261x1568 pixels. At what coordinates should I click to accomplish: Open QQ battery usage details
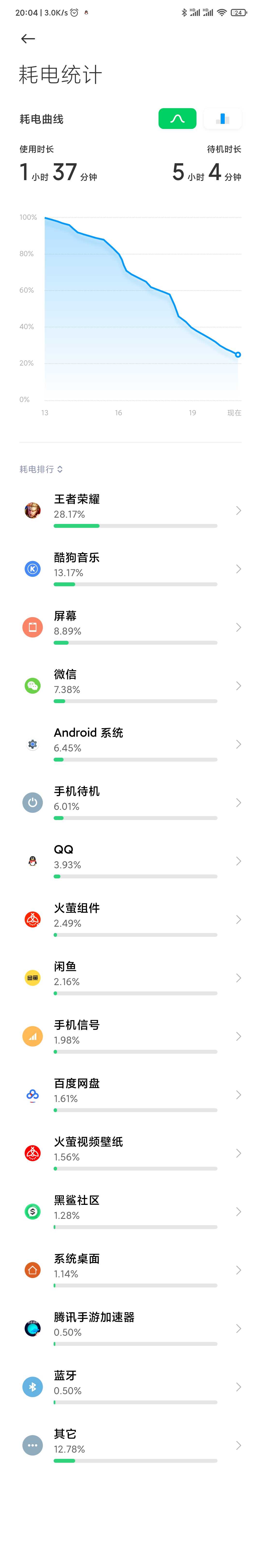click(x=130, y=861)
